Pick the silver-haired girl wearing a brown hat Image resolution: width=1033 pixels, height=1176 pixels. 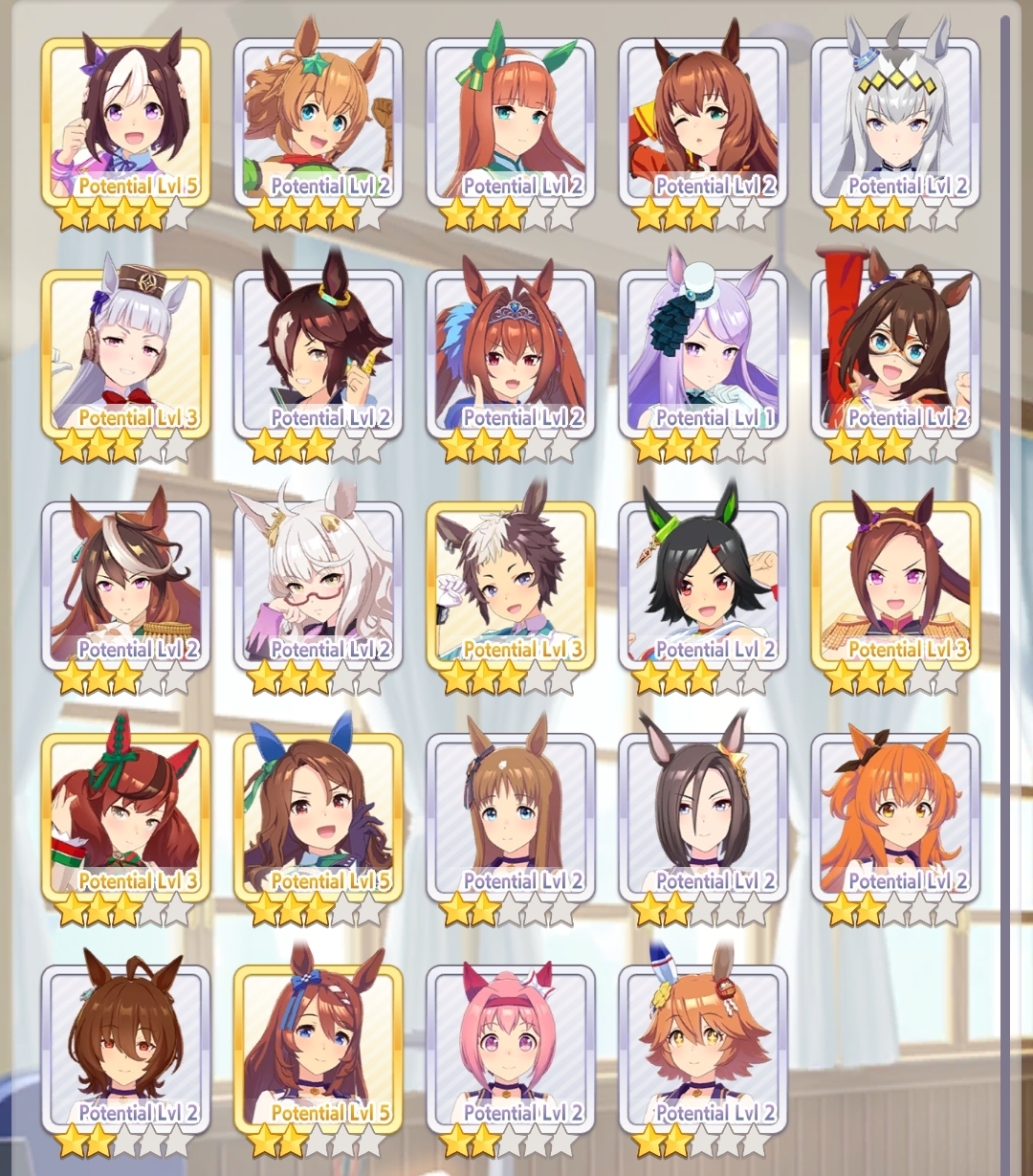click(x=125, y=353)
